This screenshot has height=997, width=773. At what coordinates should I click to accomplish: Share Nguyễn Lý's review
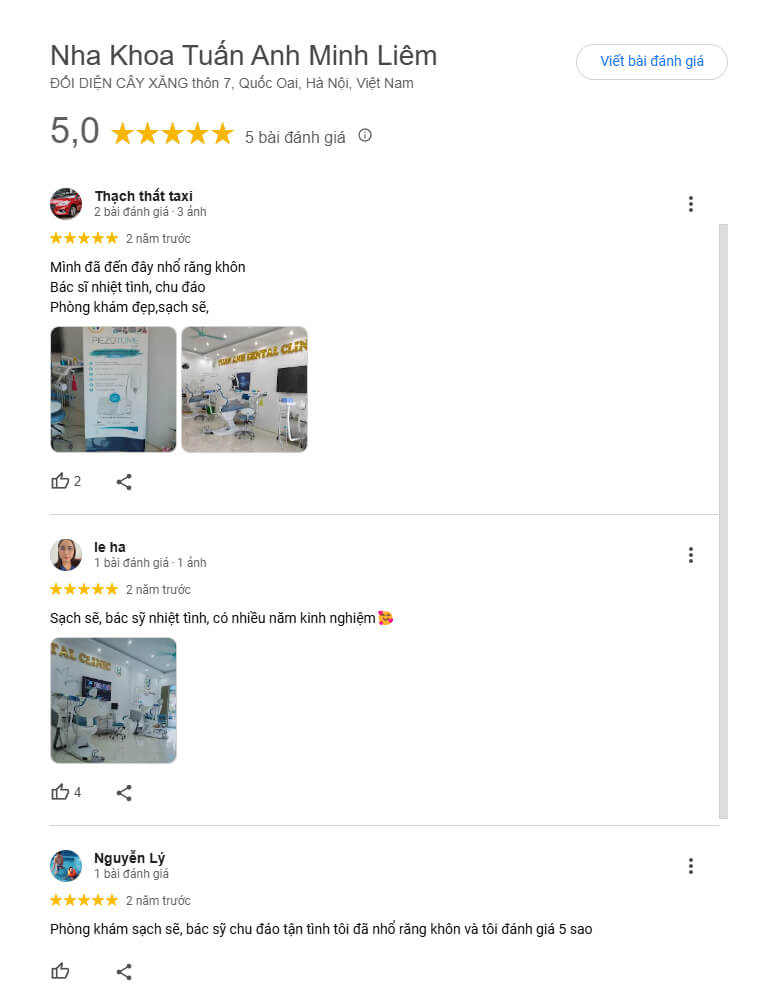[124, 971]
